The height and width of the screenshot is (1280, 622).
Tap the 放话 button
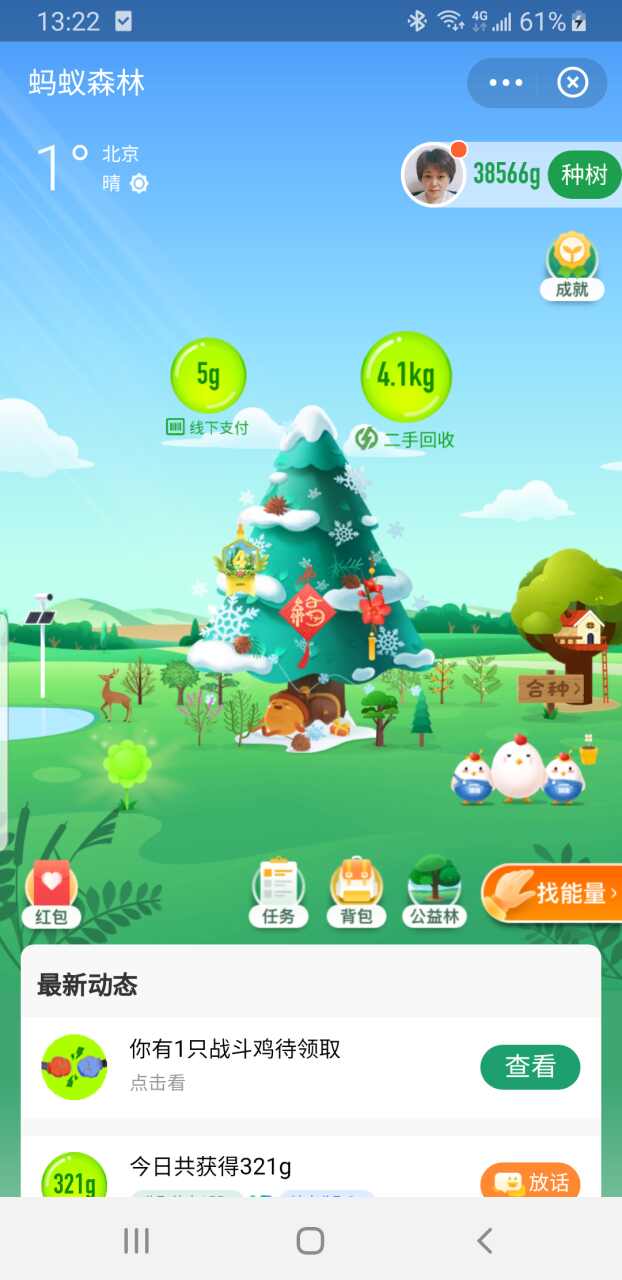(x=529, y=1183)
